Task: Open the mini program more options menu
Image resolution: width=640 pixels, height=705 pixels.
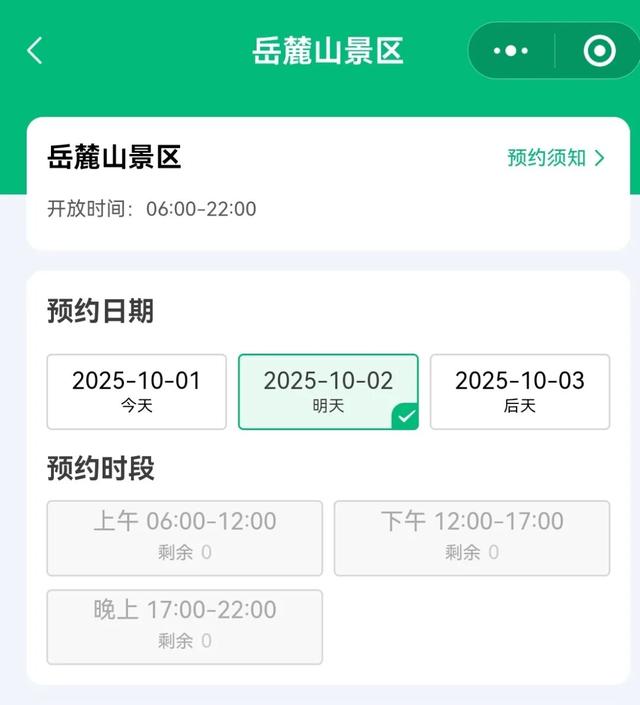Action: 511,51
